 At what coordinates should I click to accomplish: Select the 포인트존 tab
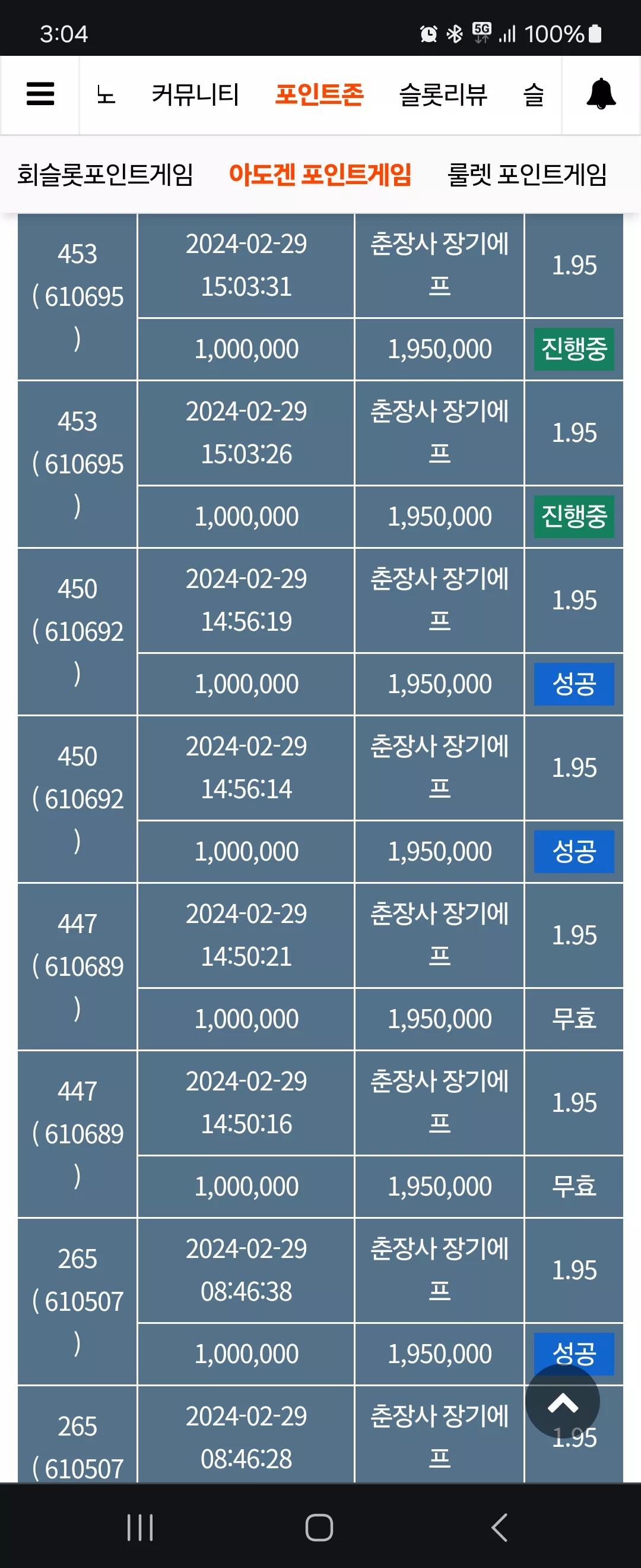click(x=319, y=95)
